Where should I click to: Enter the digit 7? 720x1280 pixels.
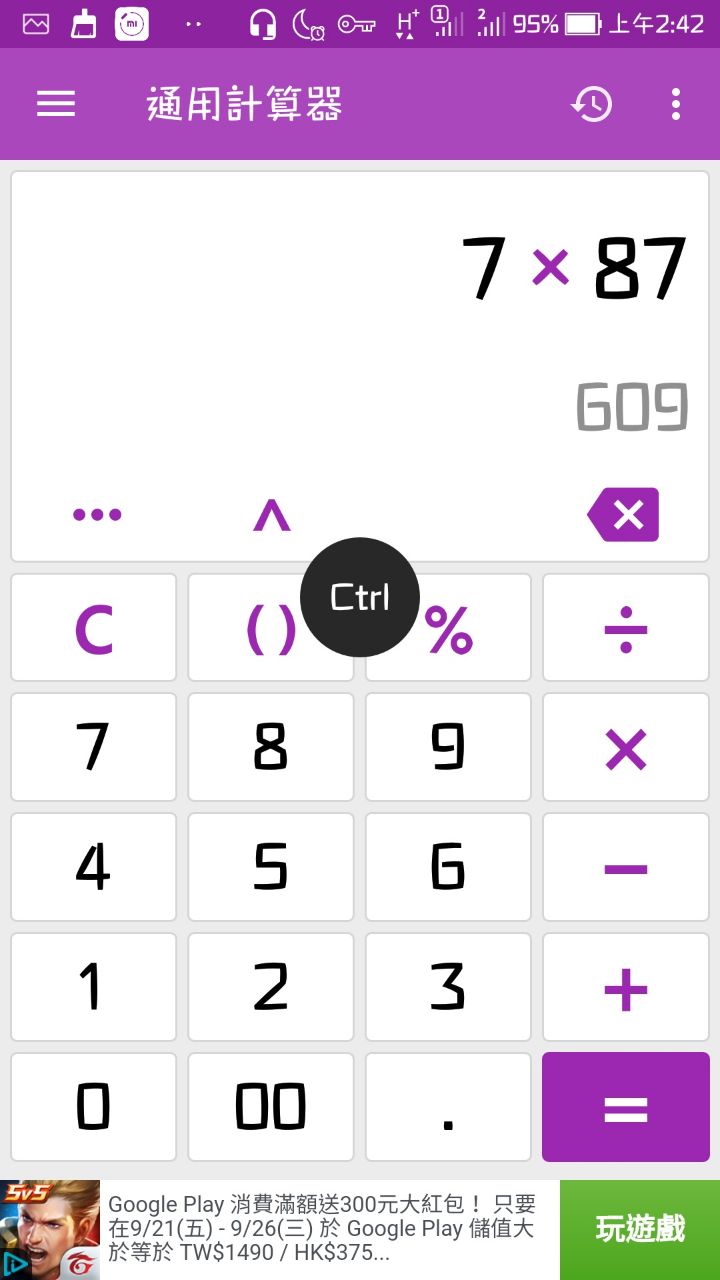(x=93, y=748)
